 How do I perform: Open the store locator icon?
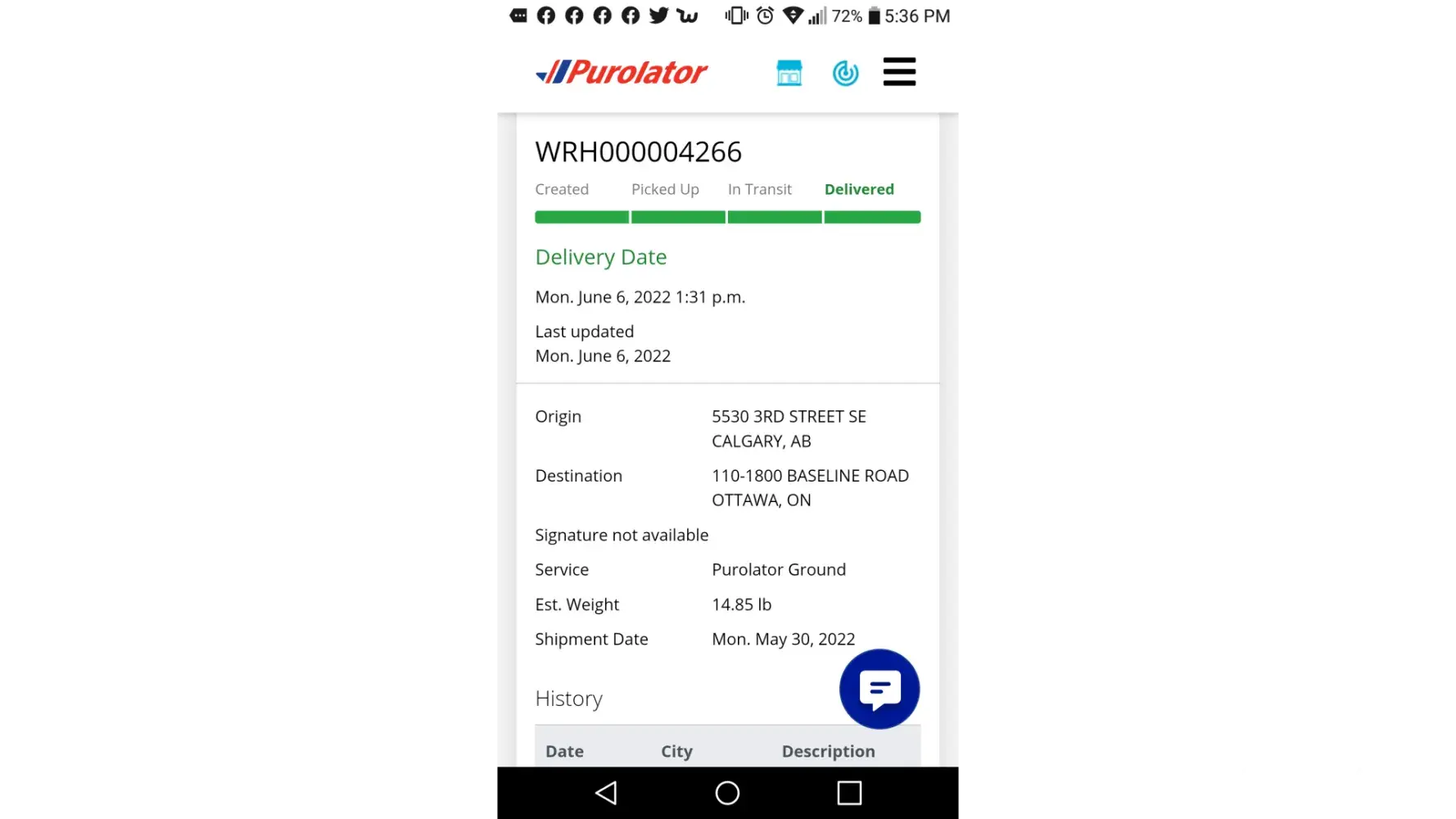coord(789,73)
